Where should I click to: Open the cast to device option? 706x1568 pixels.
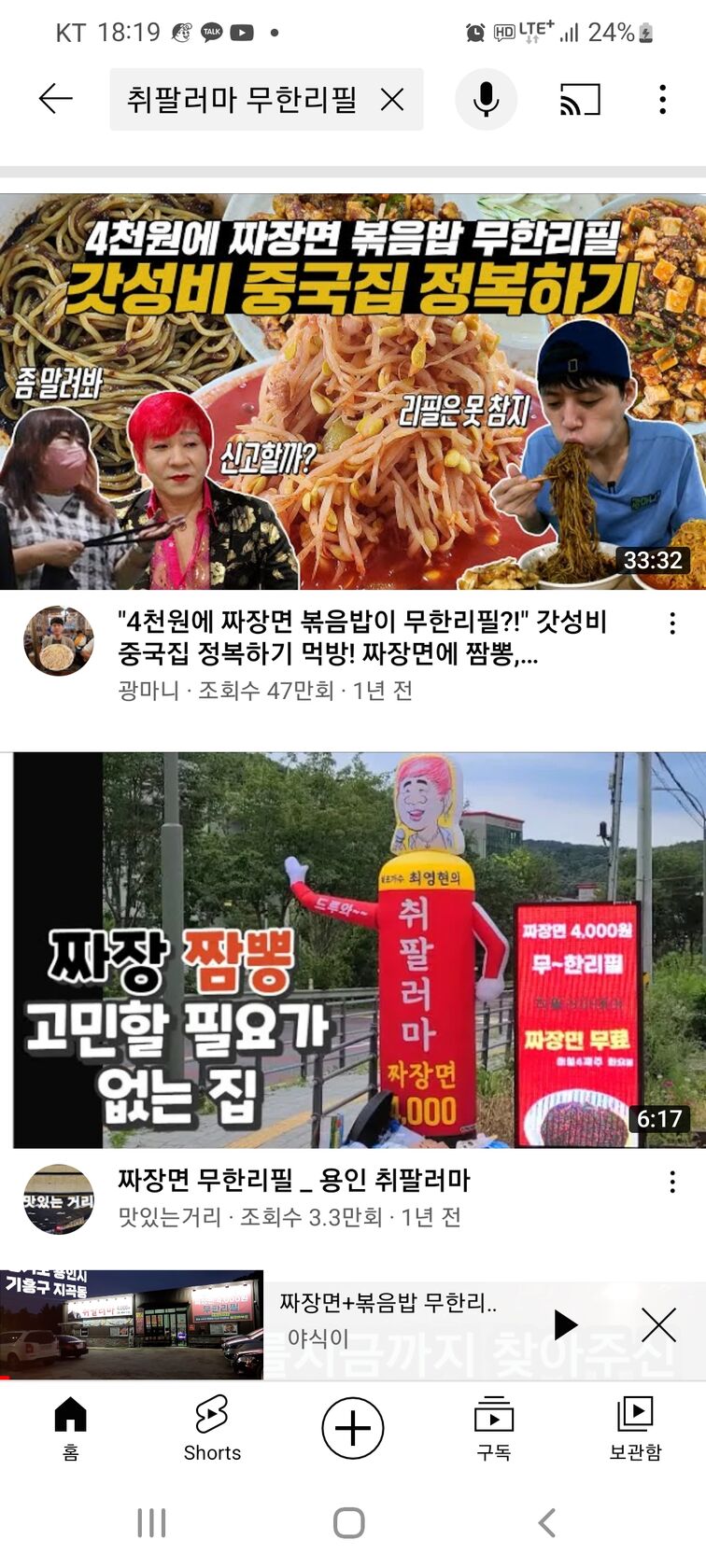tap(579, 99)
